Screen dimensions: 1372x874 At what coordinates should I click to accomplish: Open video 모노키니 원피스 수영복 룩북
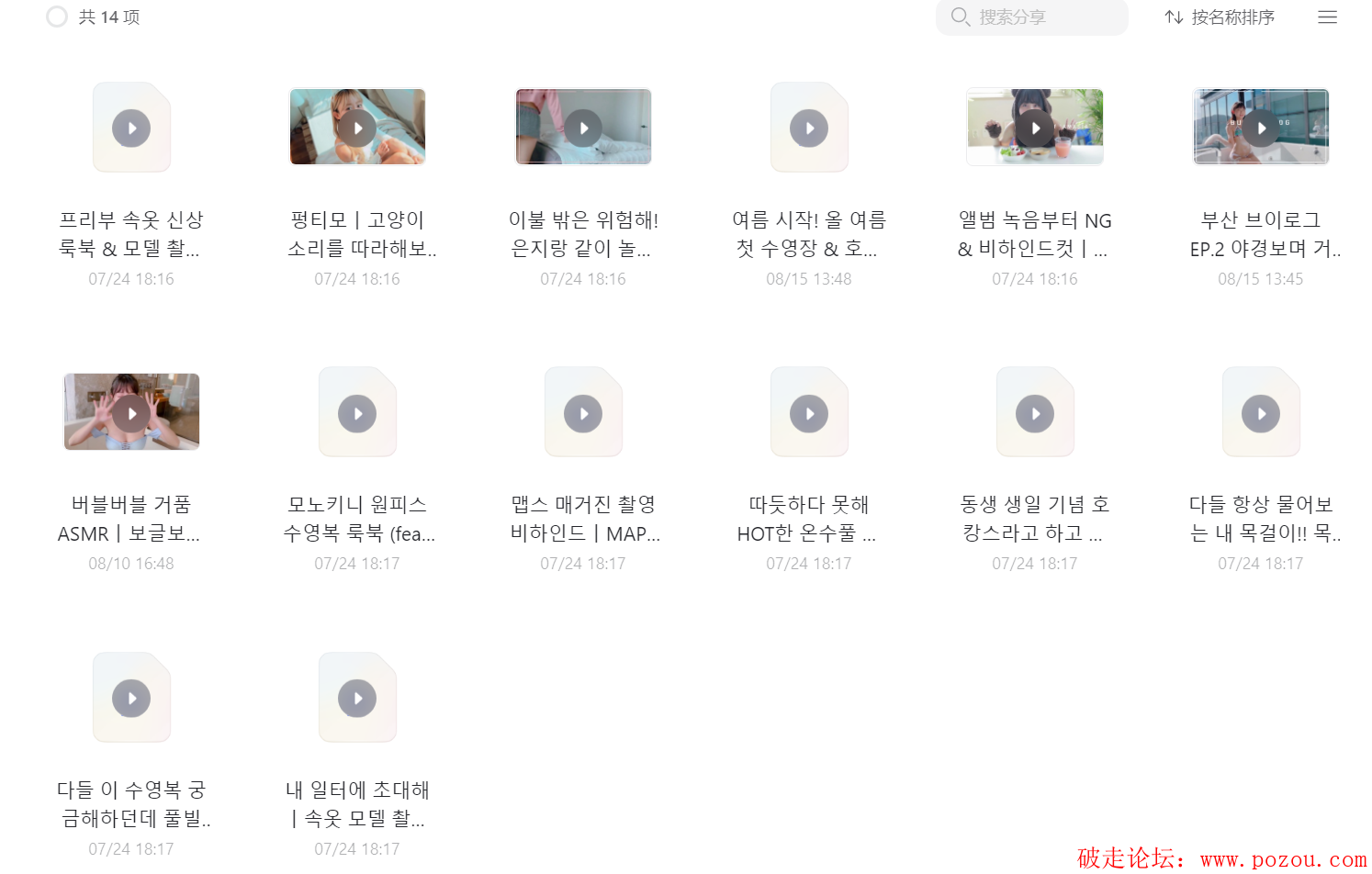(x=357, y=414)
